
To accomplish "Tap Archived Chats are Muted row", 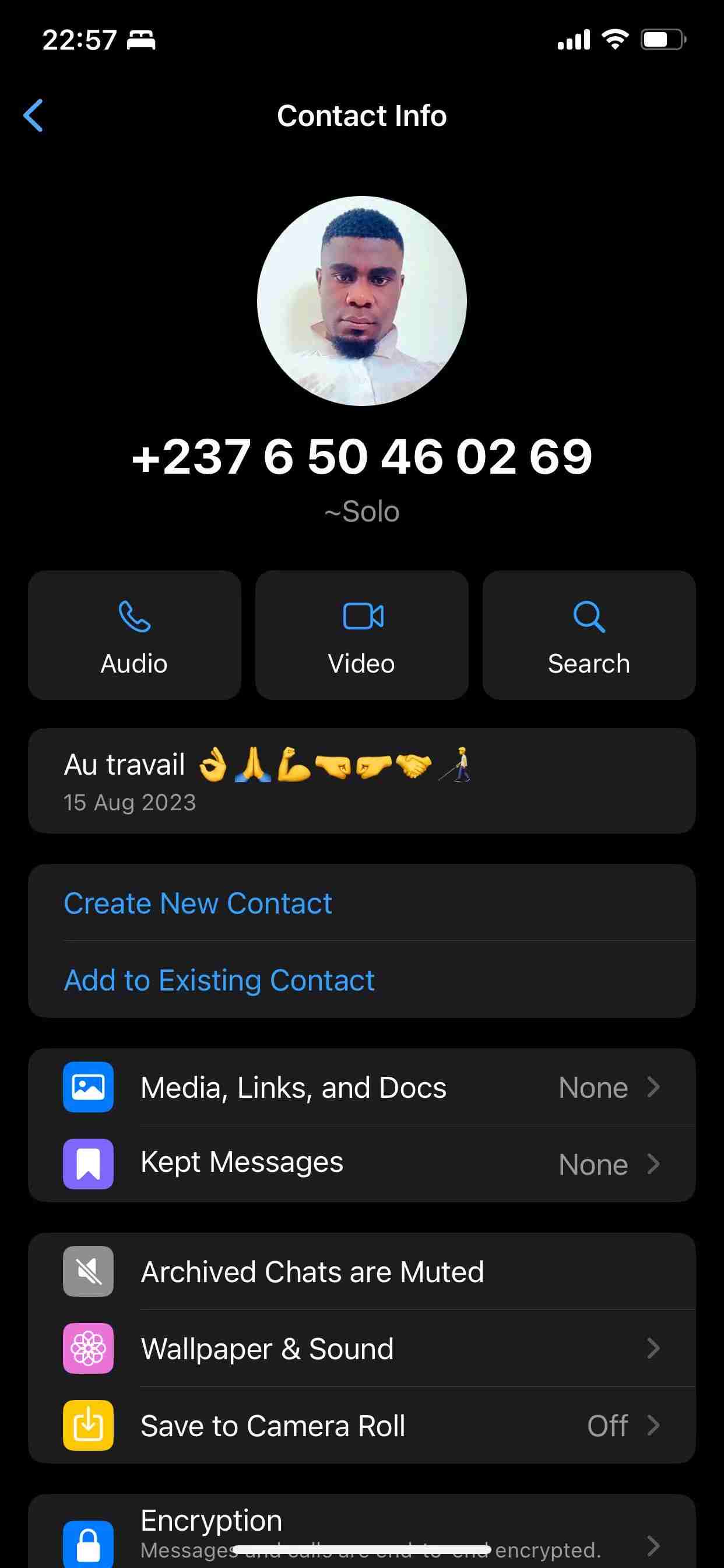I will tap(361, 1272).
